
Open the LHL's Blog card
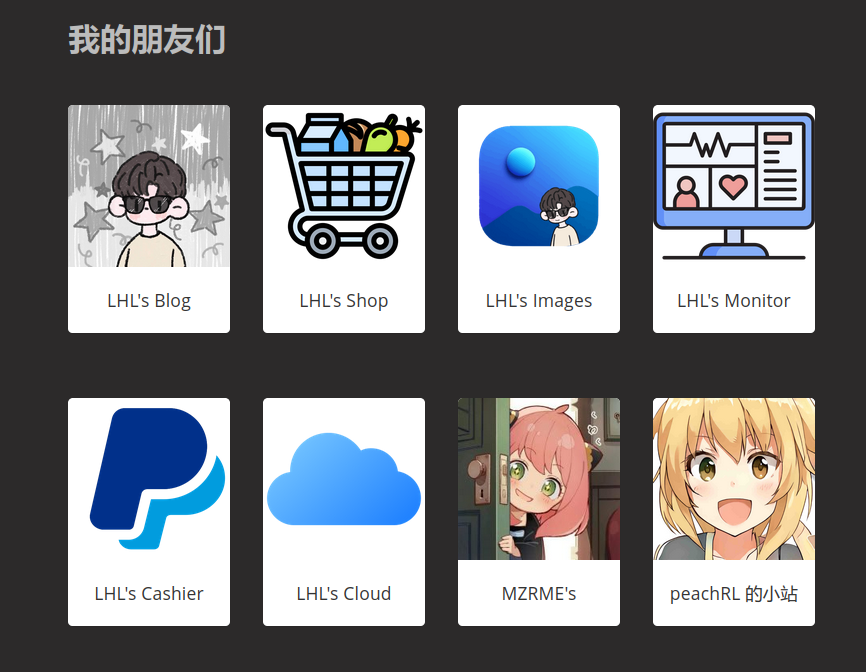(149, 218)
